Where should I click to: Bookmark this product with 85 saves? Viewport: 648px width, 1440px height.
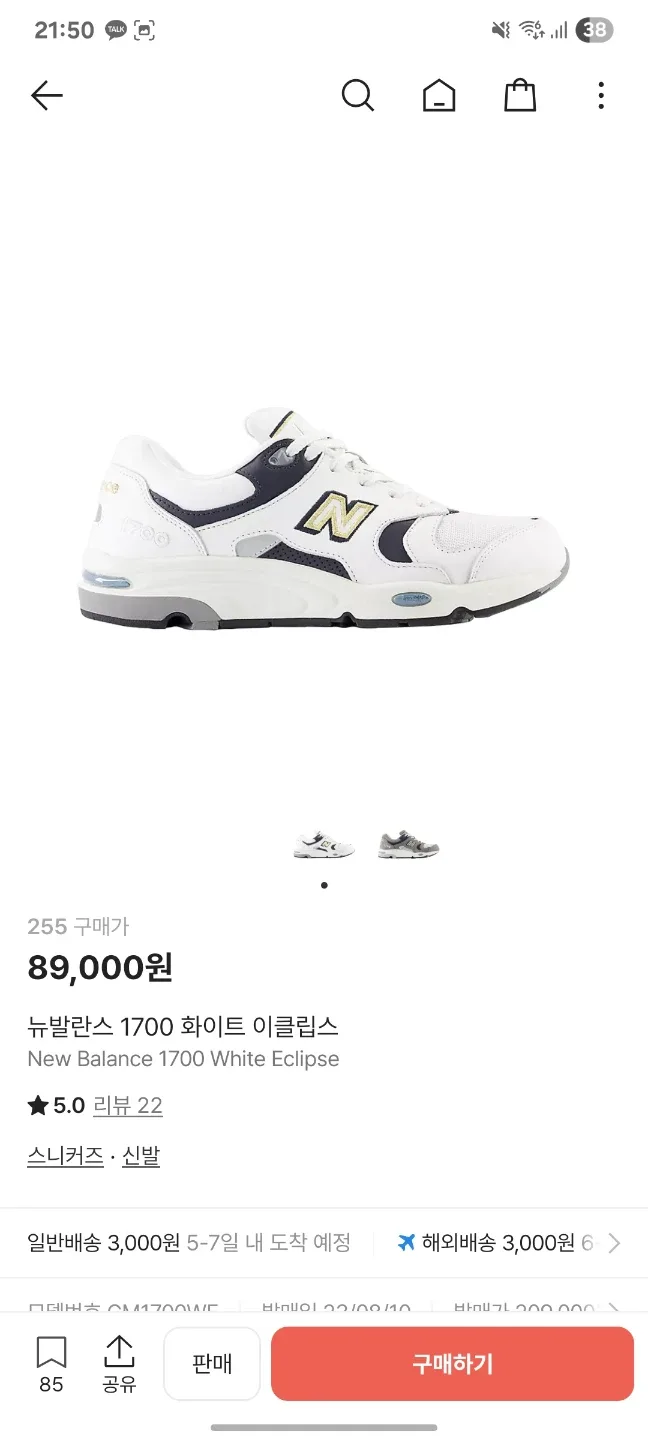(x=51, y=1363)
